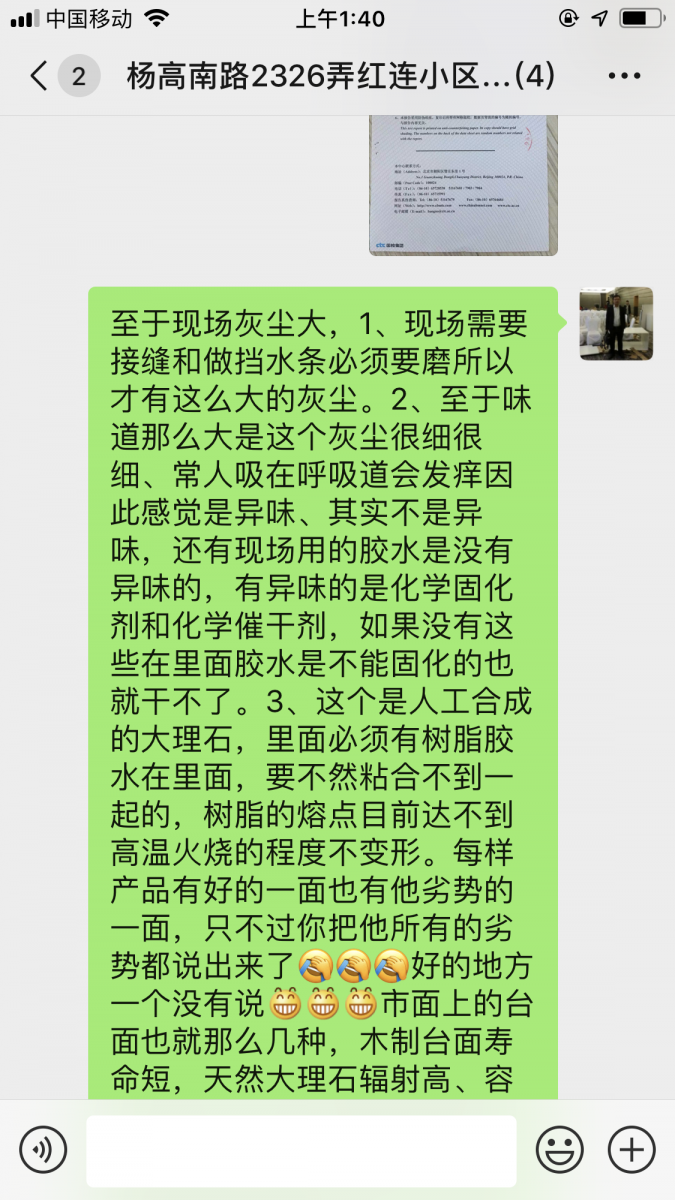
Task: Go back to the chat list
Action: coord(40,77)
